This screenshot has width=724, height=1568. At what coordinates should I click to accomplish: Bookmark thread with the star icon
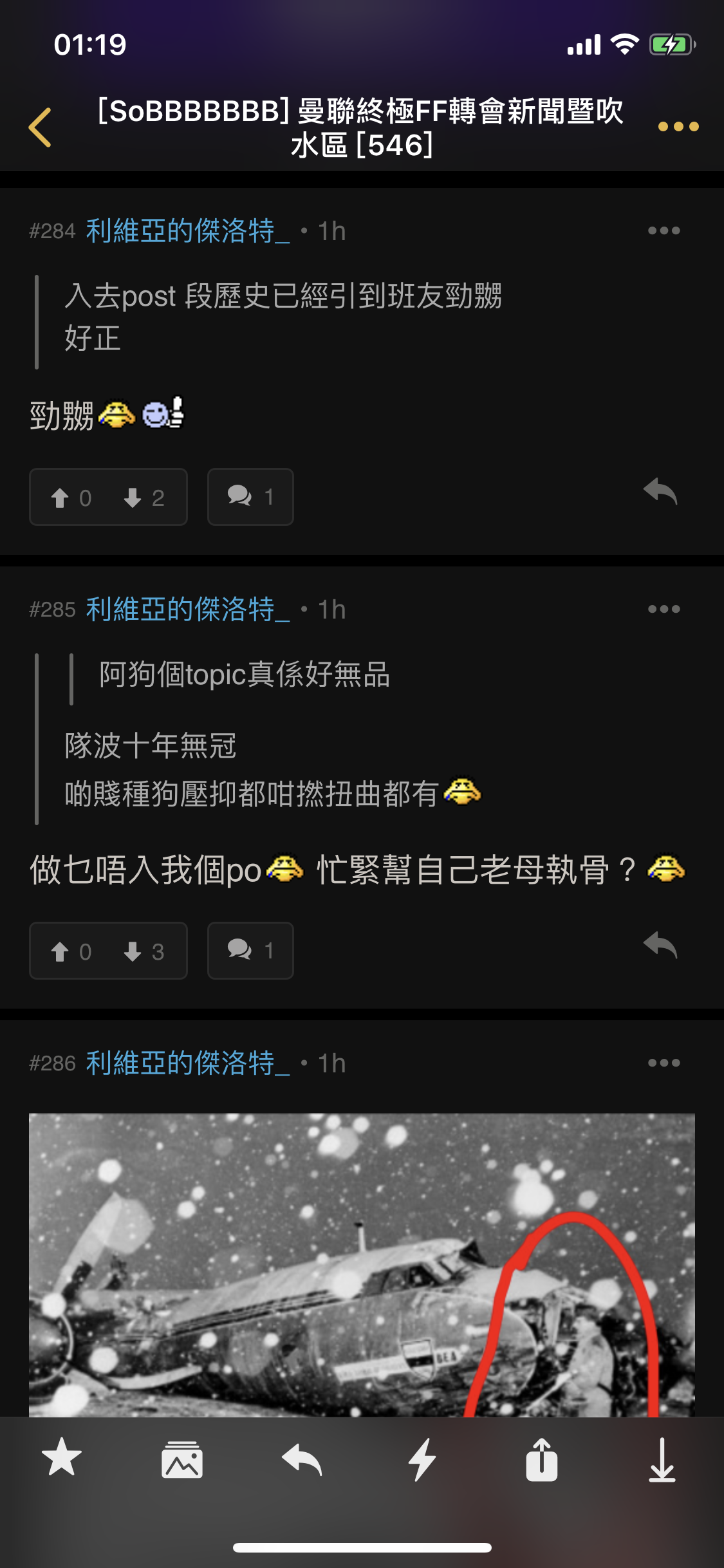62,1459
